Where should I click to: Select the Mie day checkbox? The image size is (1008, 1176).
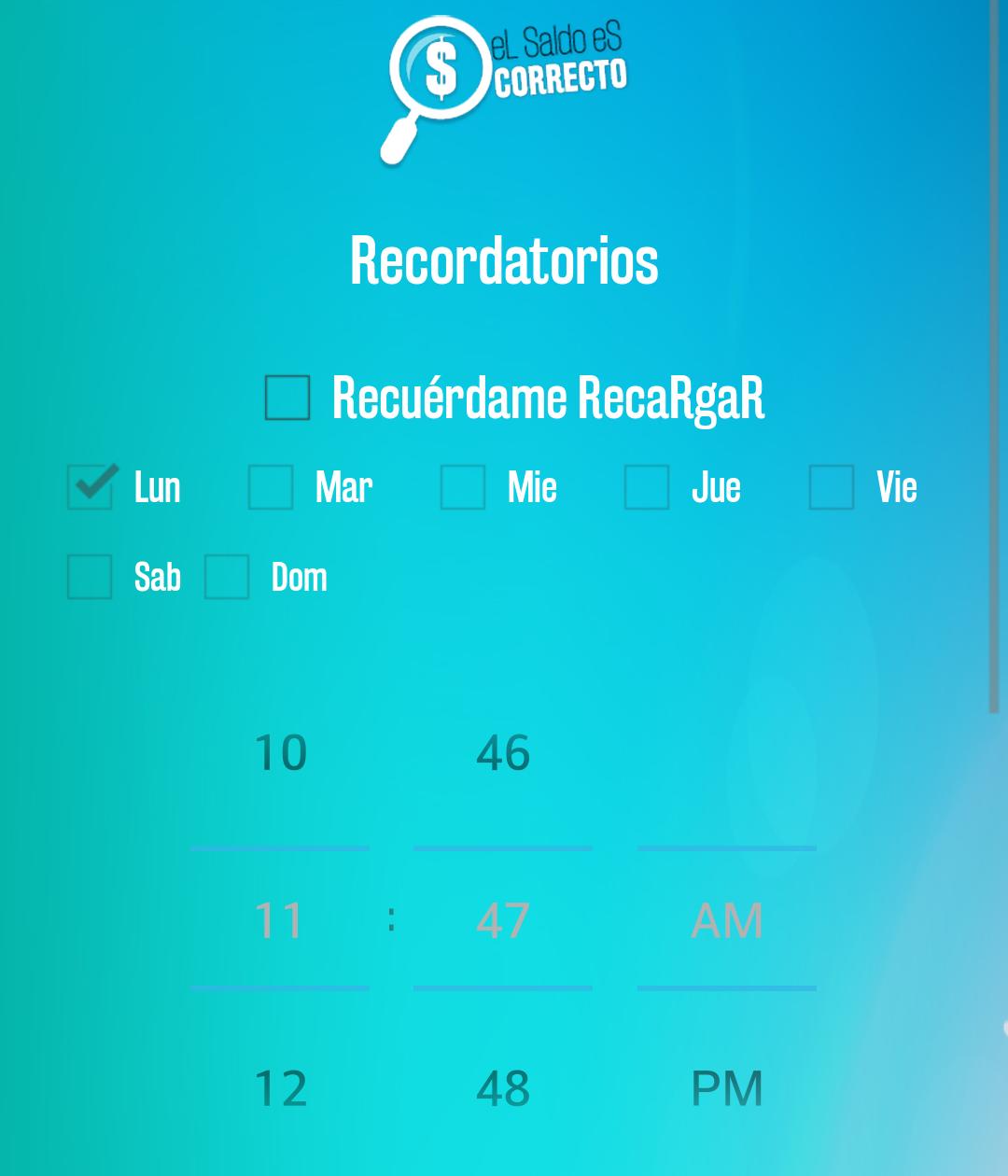[463, 487]
